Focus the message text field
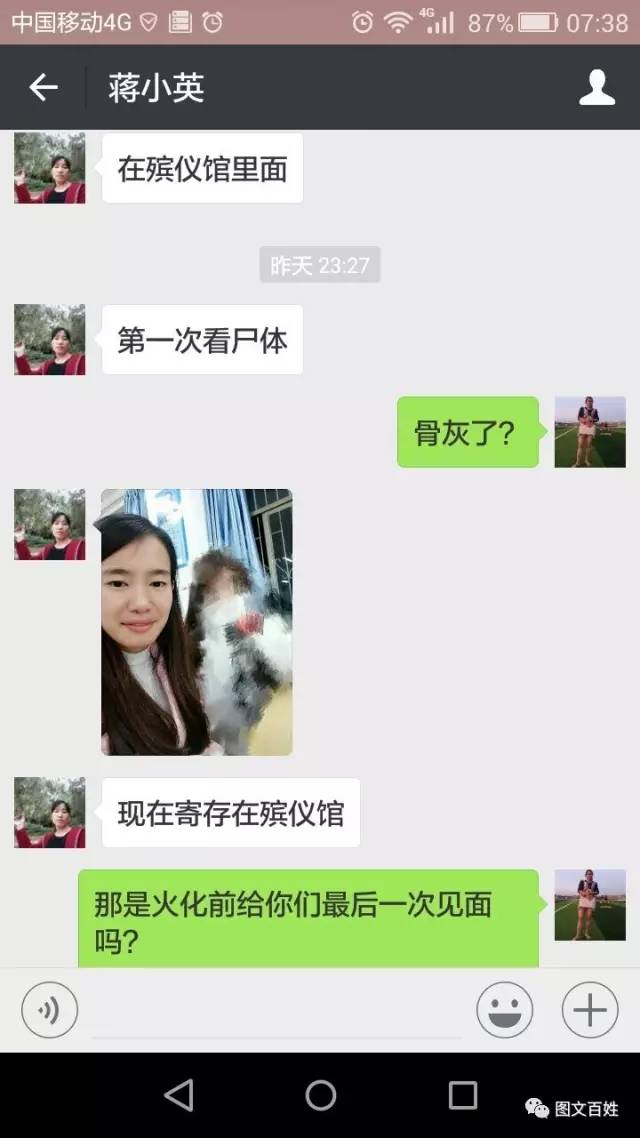The width and height of the screenshot is (640, 1138). [278, 1012]
